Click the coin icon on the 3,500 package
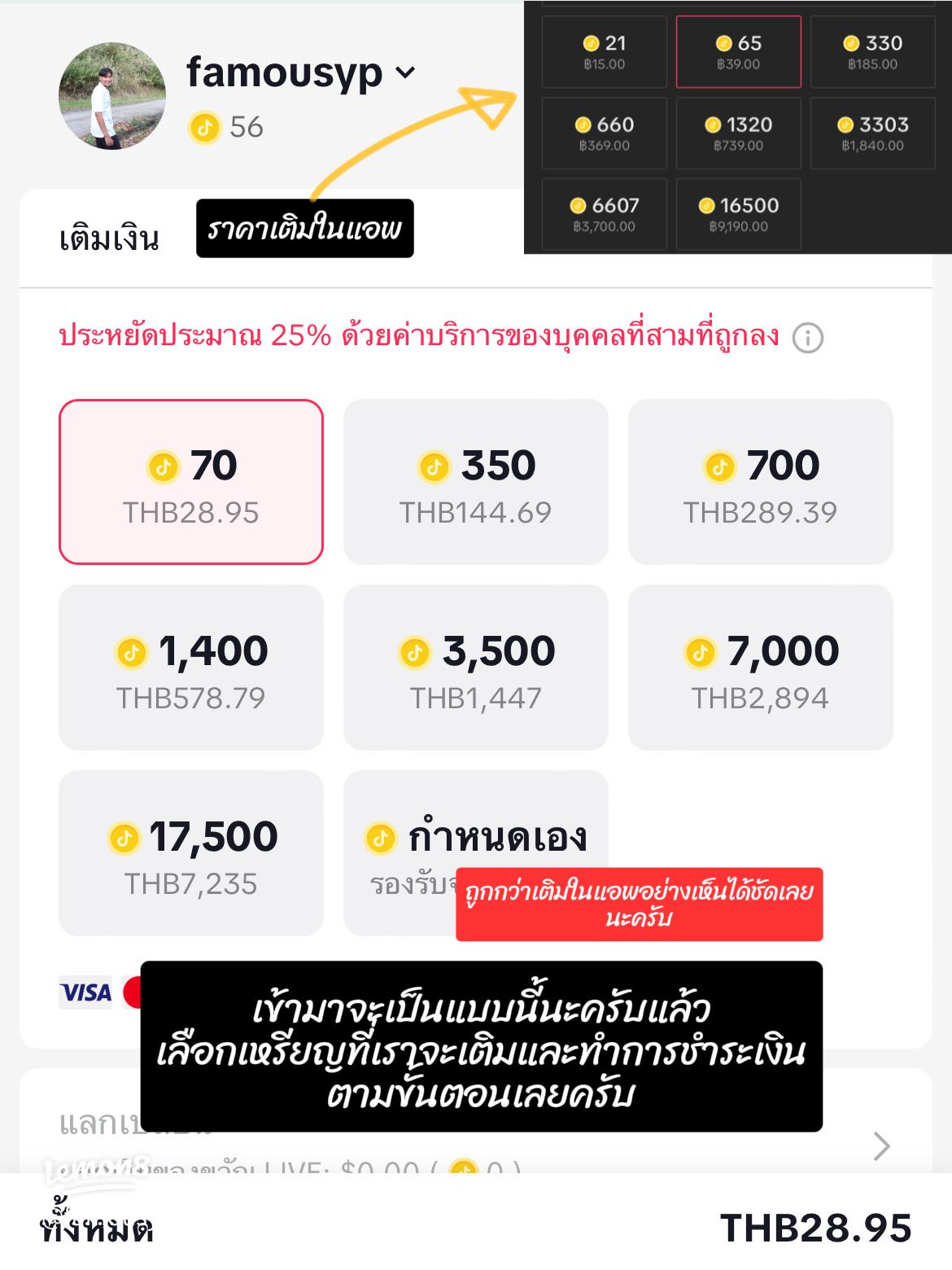The width and height of the screenshot is (952, 1270). pyautogui.click(x=414, y=651)
